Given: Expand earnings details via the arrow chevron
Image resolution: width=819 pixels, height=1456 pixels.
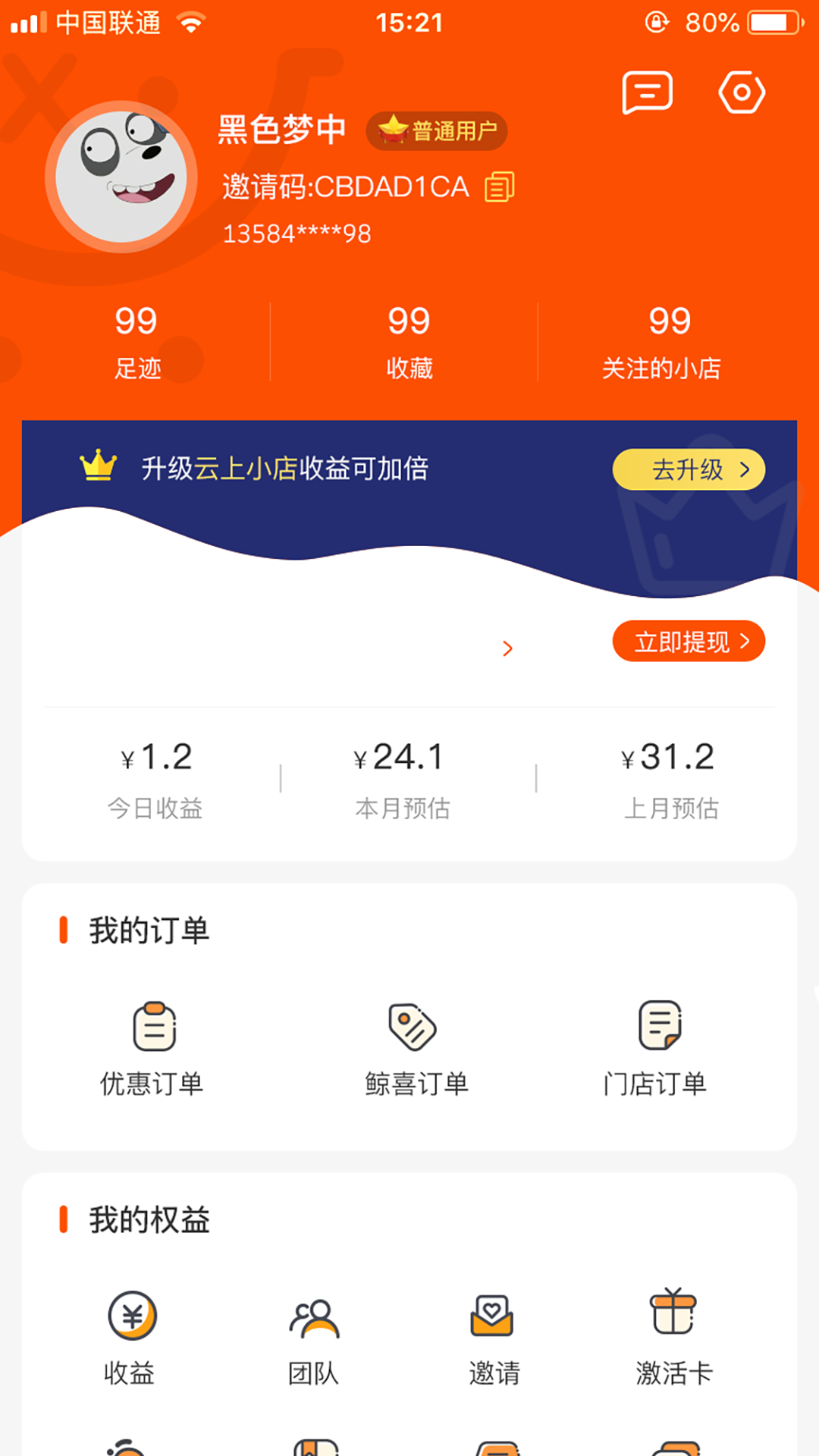Looking at the screenshot, I should pos(507,648).
